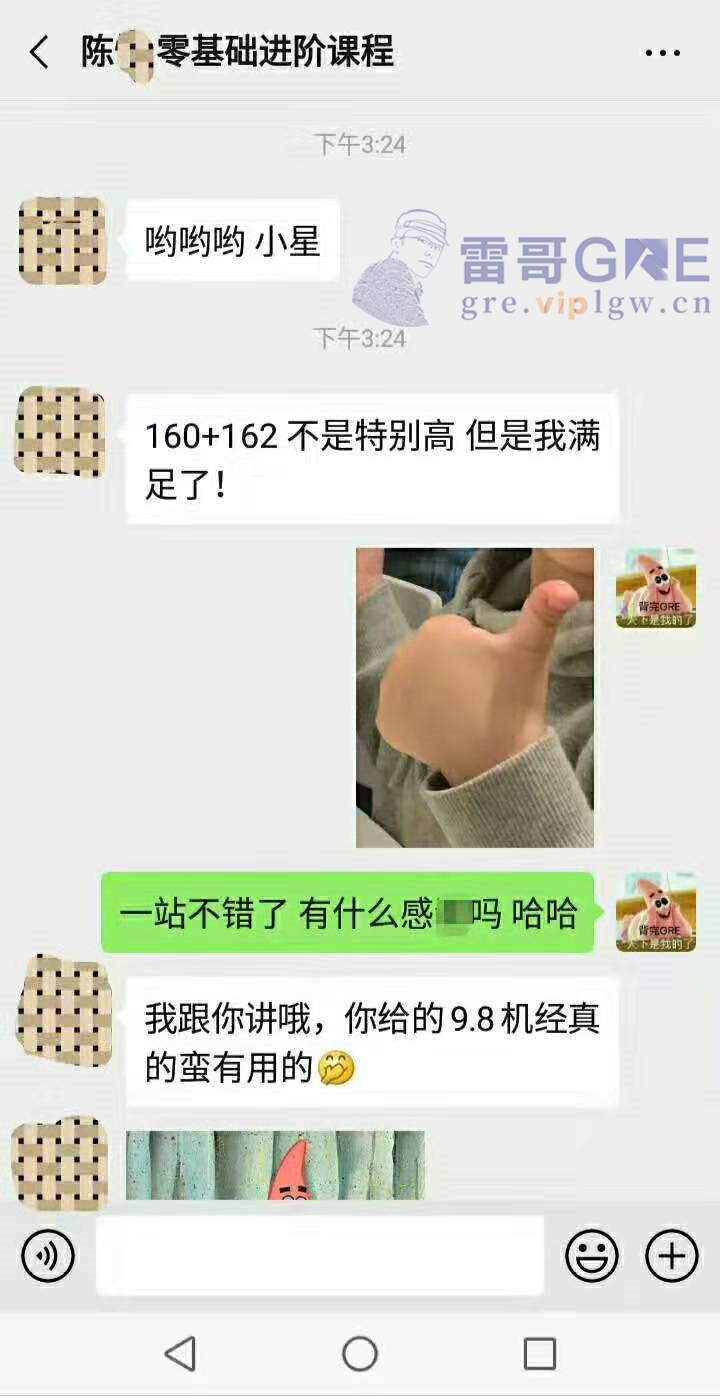Viewport: 720px width, 1396px height.
Task: View the thumbs-up photo message
Action: point(475,697)
